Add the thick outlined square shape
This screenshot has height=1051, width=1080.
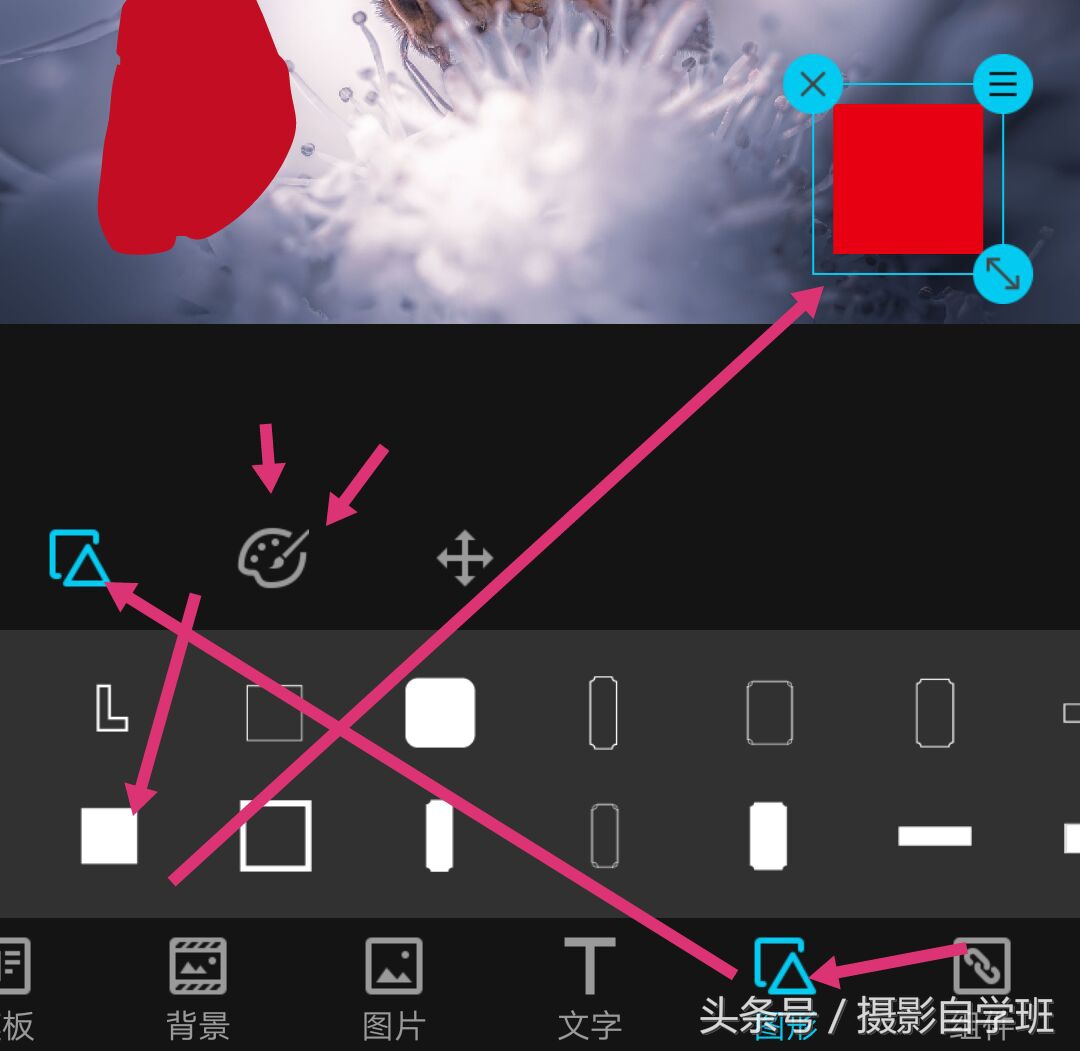coord(275,835)
